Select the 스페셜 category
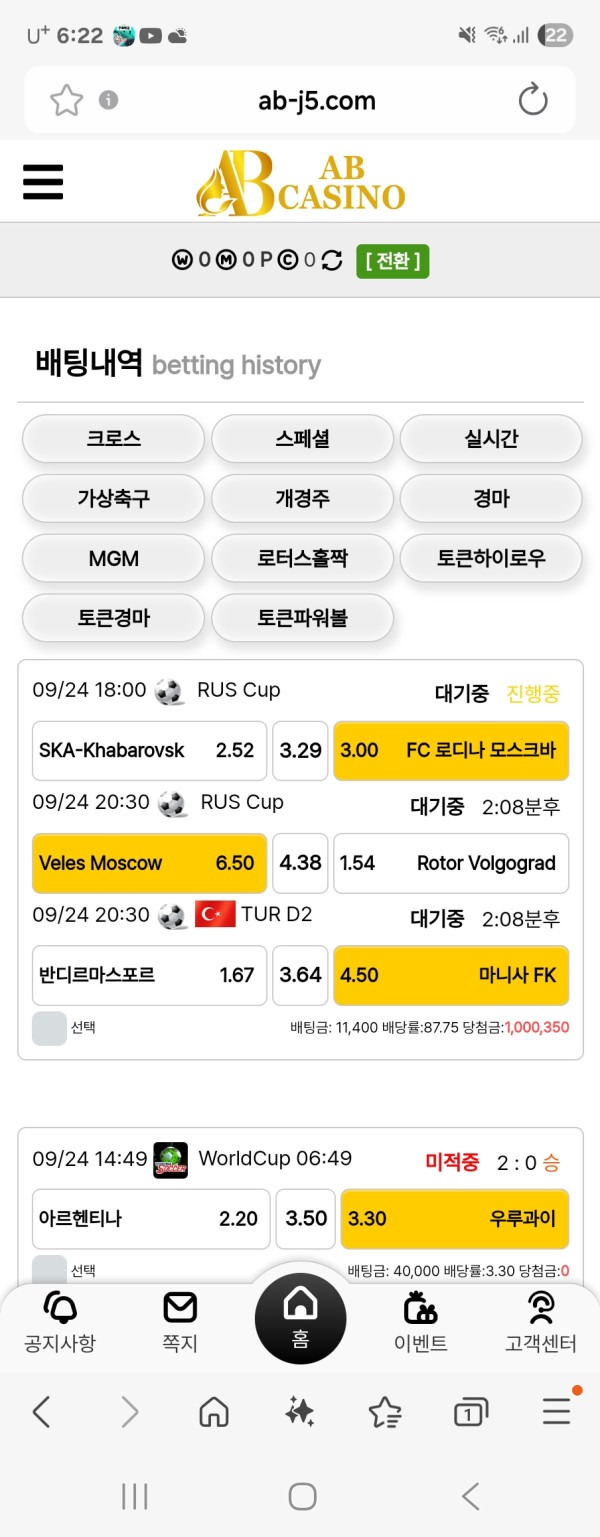Image resolution: width=600 pixels, height=1537 pixels. pos(302,439)
